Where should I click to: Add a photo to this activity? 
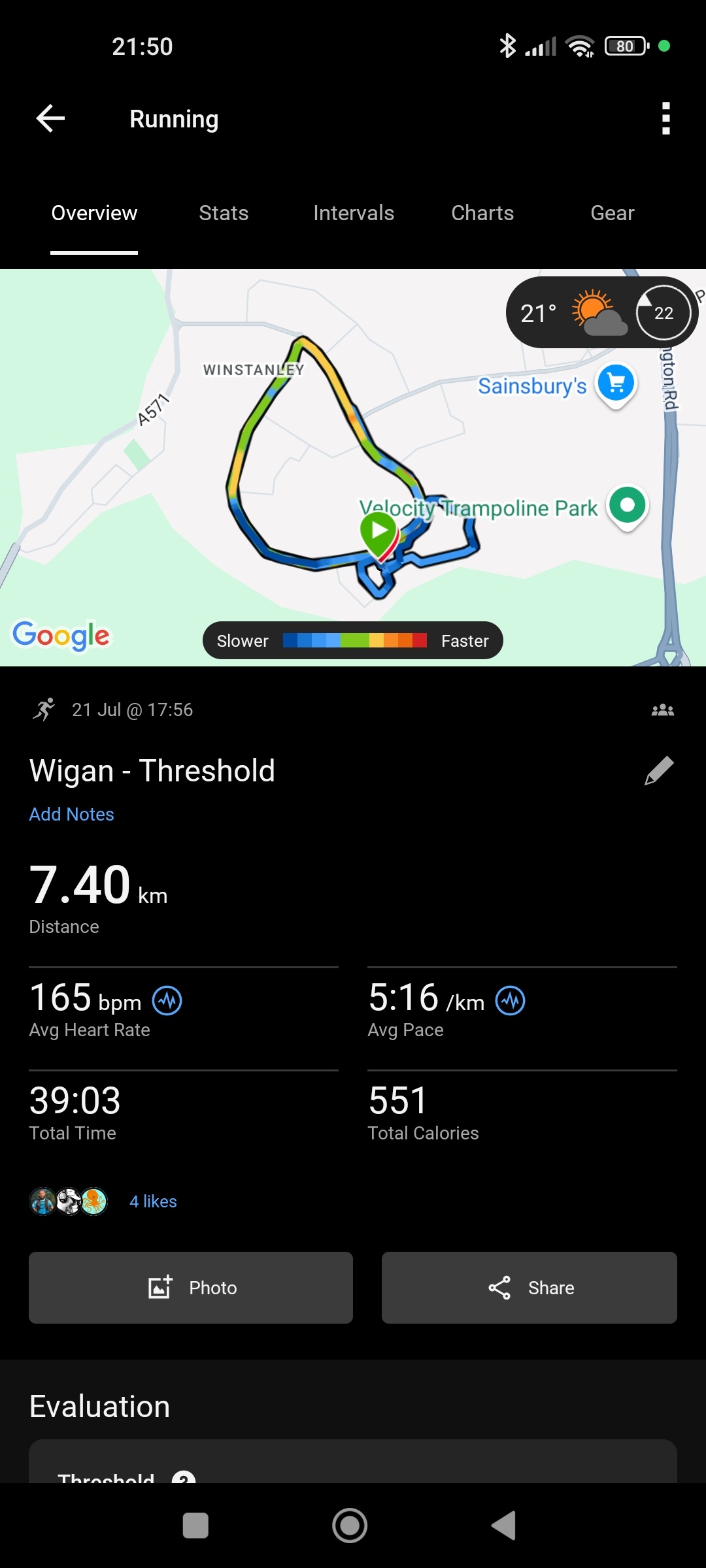pos(191,1288)
